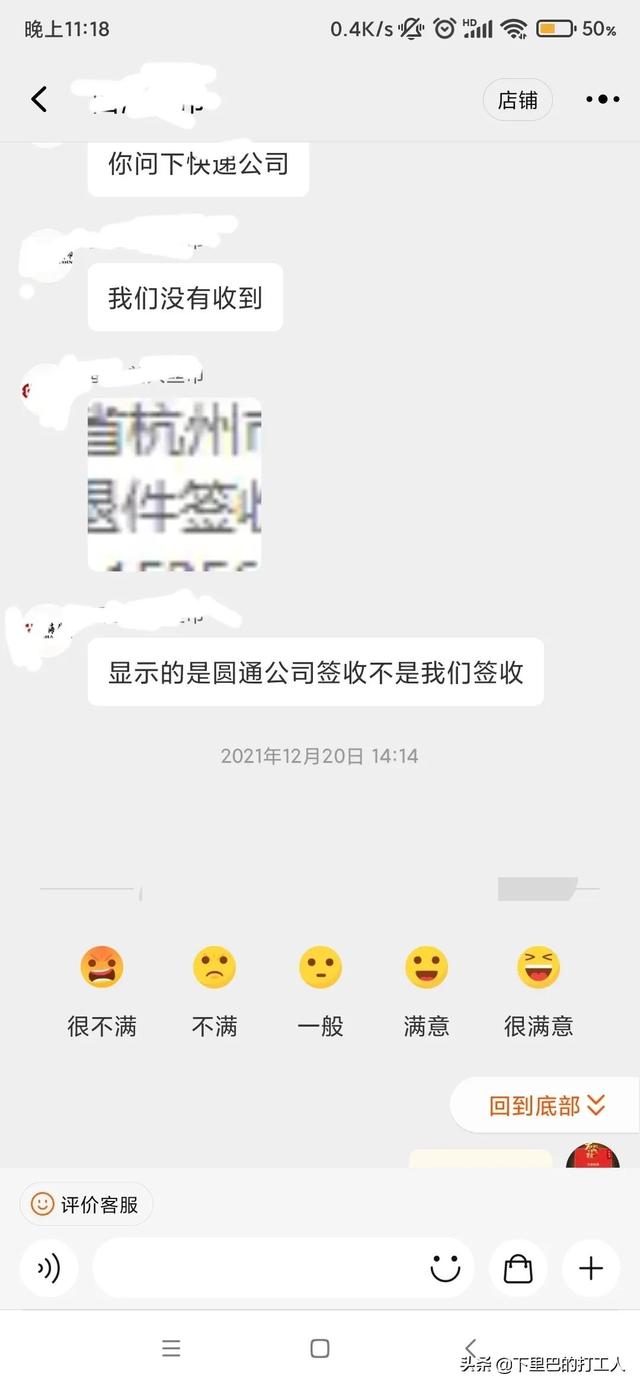Jump down with 回到底部
Image resolution: width=640 pixels, height=1387 pixels.
tap(546, 1105)
